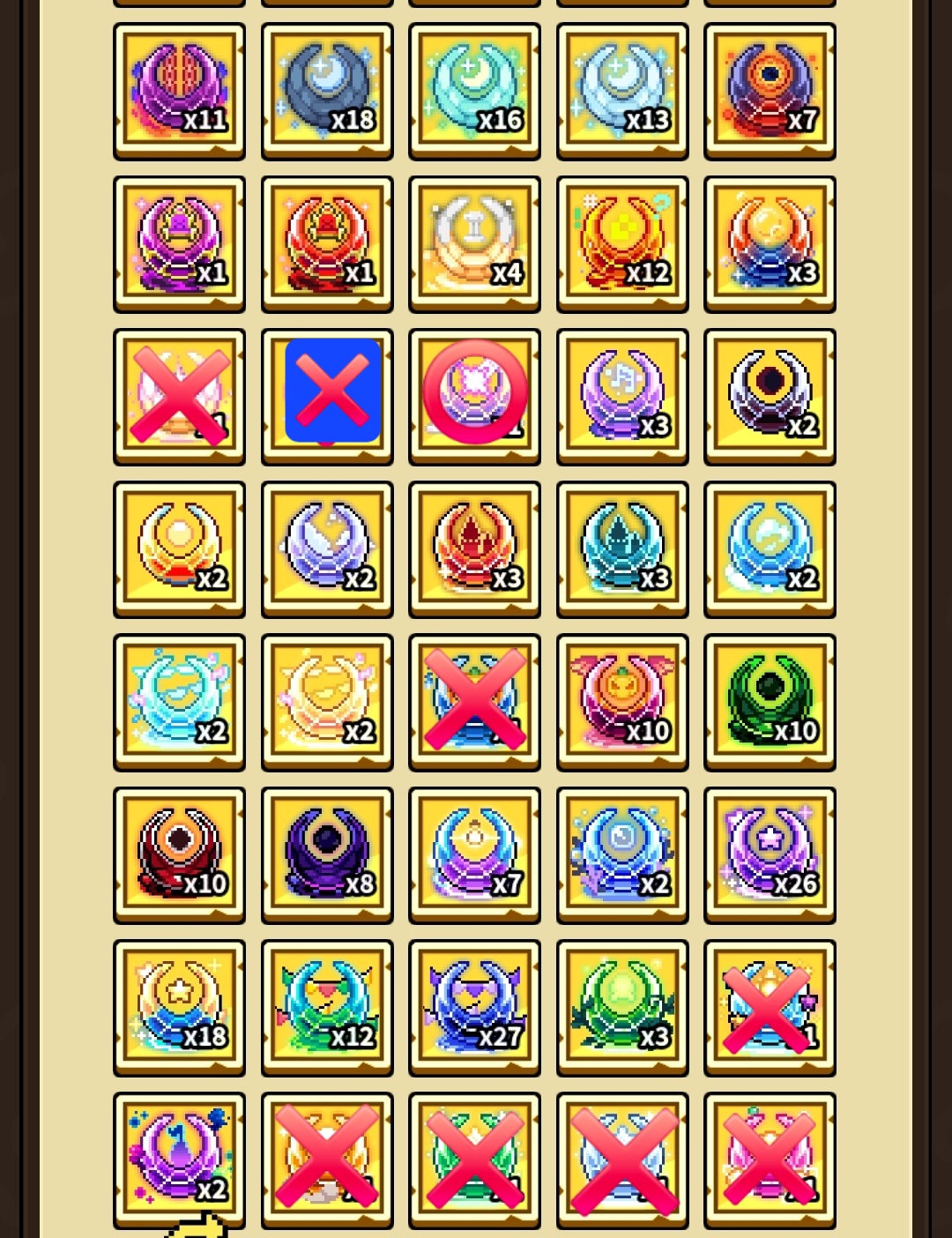Screen dimensions: 952x1238
Task: Tap the teal-green orb x12
Action: coord(327,1006)
